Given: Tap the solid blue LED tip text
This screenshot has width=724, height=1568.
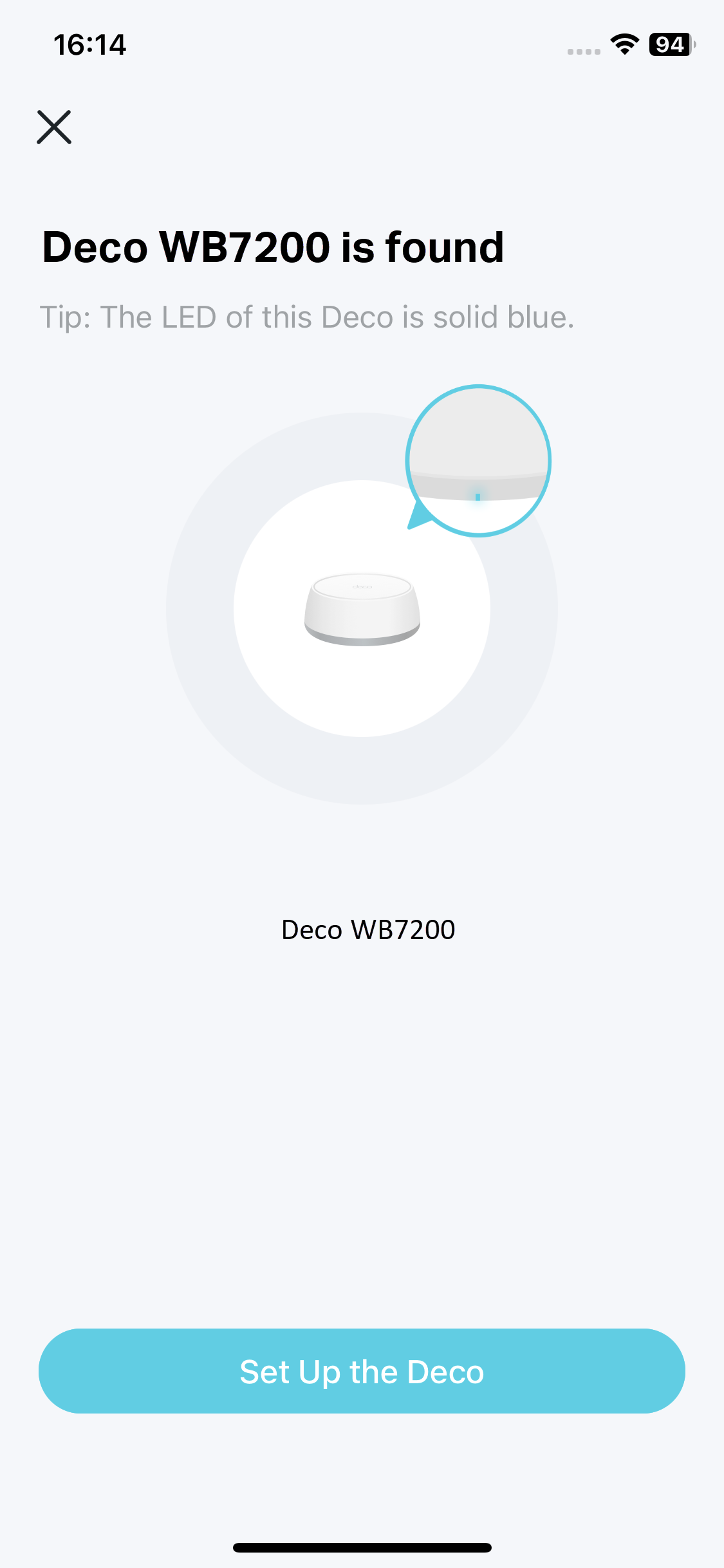Looking at the screenshot, I should coord(308,317).
